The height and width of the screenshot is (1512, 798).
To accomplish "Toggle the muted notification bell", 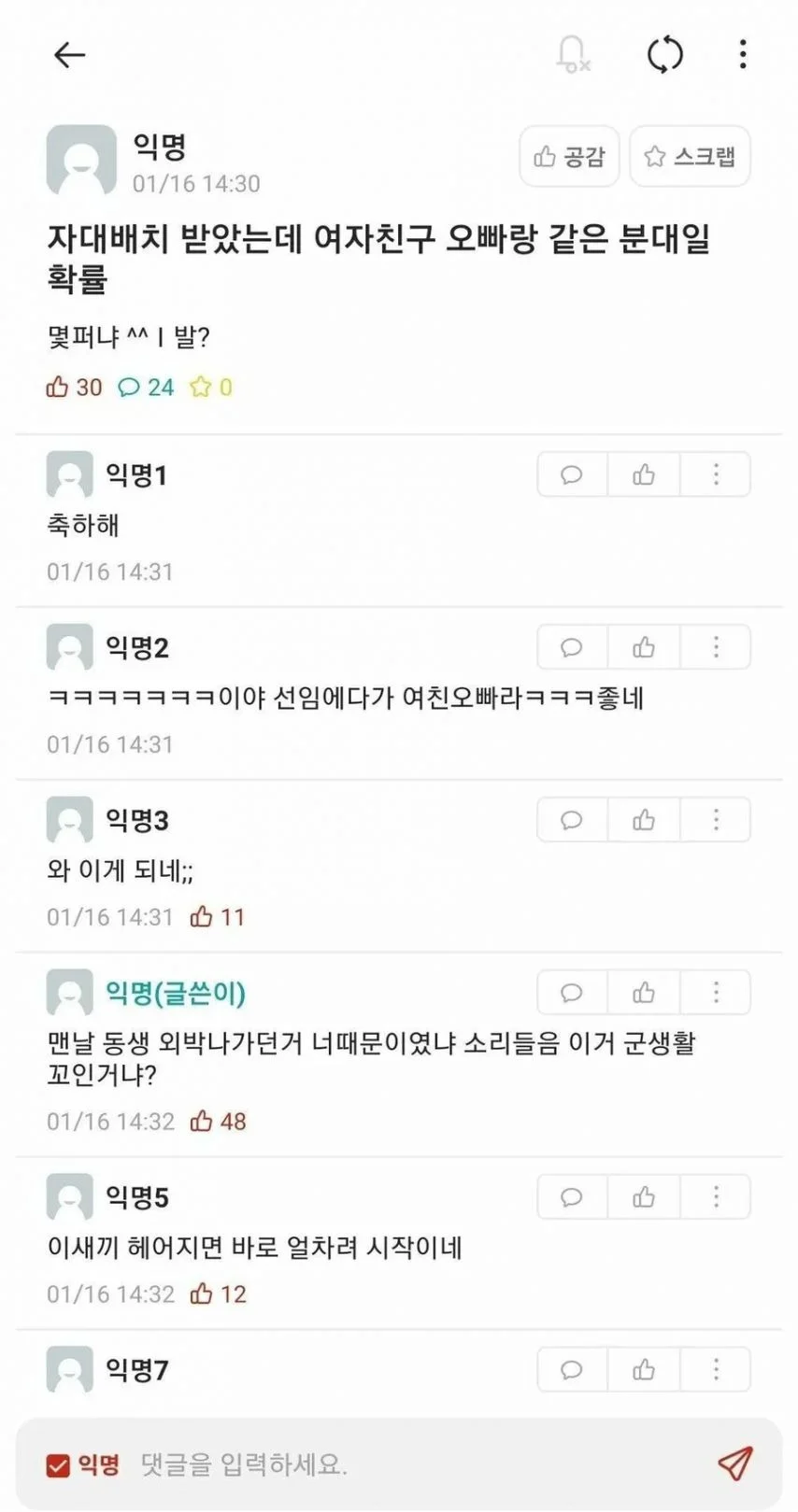I will (573, 54).
